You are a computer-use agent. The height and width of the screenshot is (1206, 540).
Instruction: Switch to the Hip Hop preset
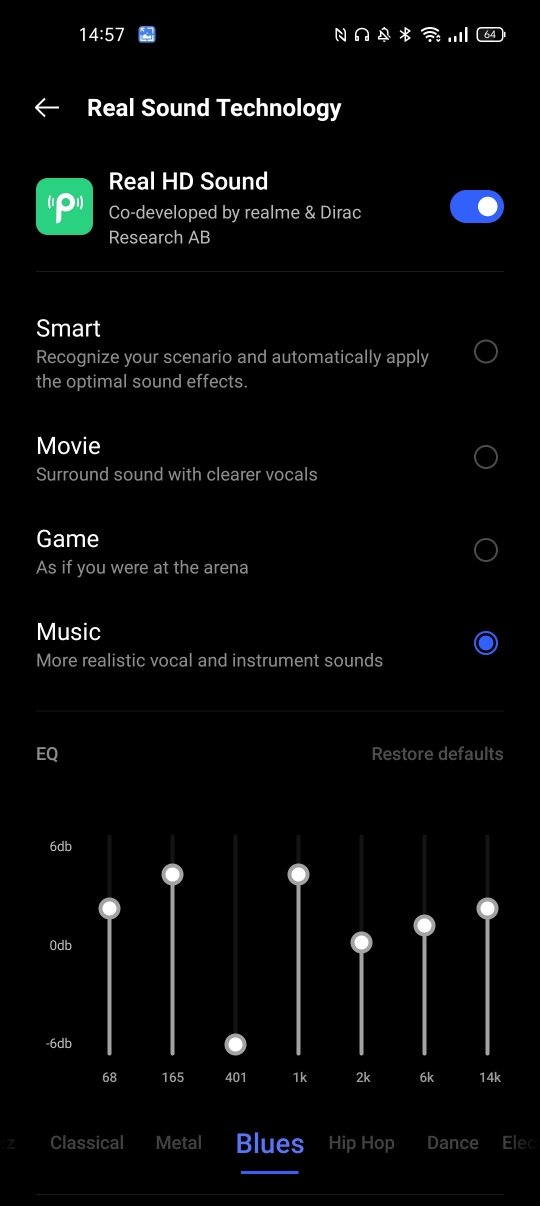(x=362, y=1143)
